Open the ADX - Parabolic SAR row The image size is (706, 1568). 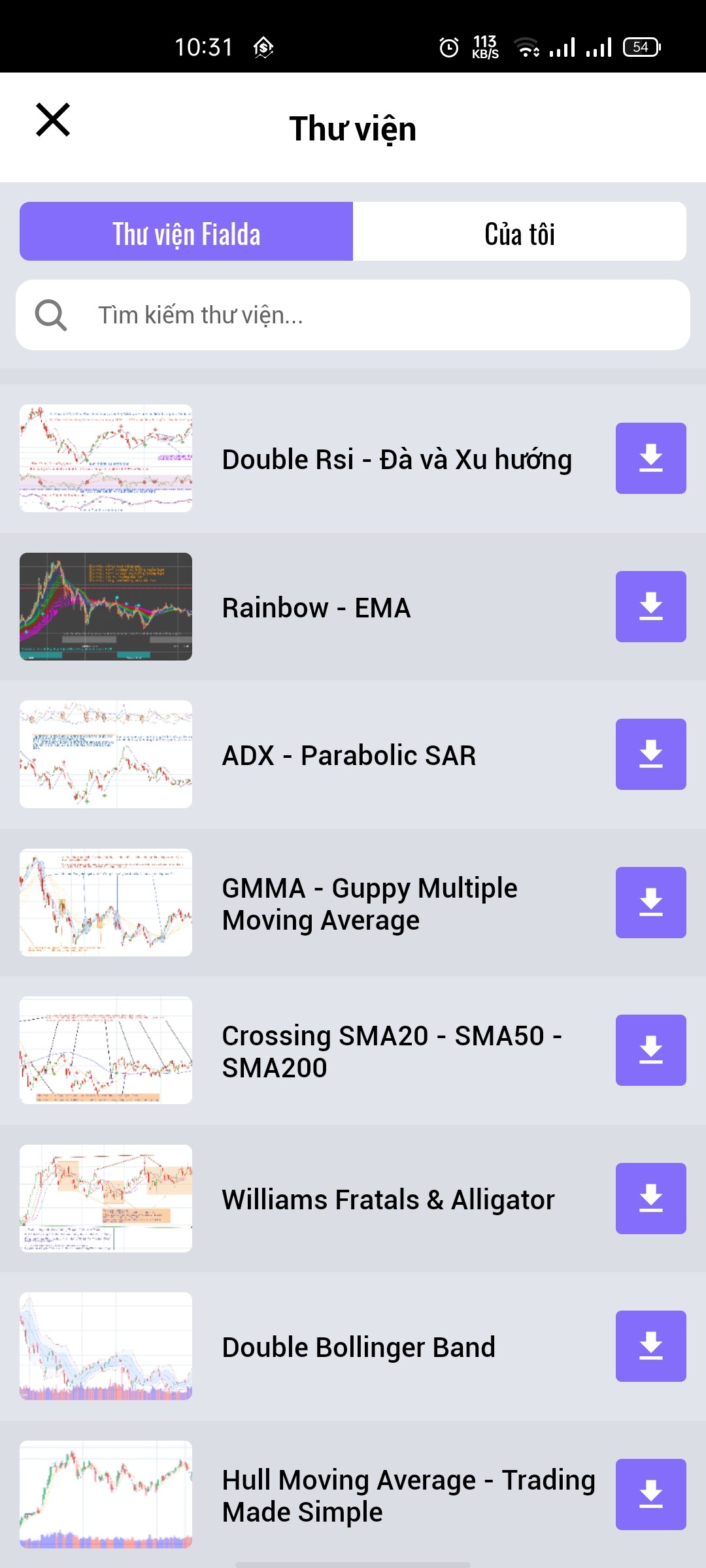click(349, 755)
